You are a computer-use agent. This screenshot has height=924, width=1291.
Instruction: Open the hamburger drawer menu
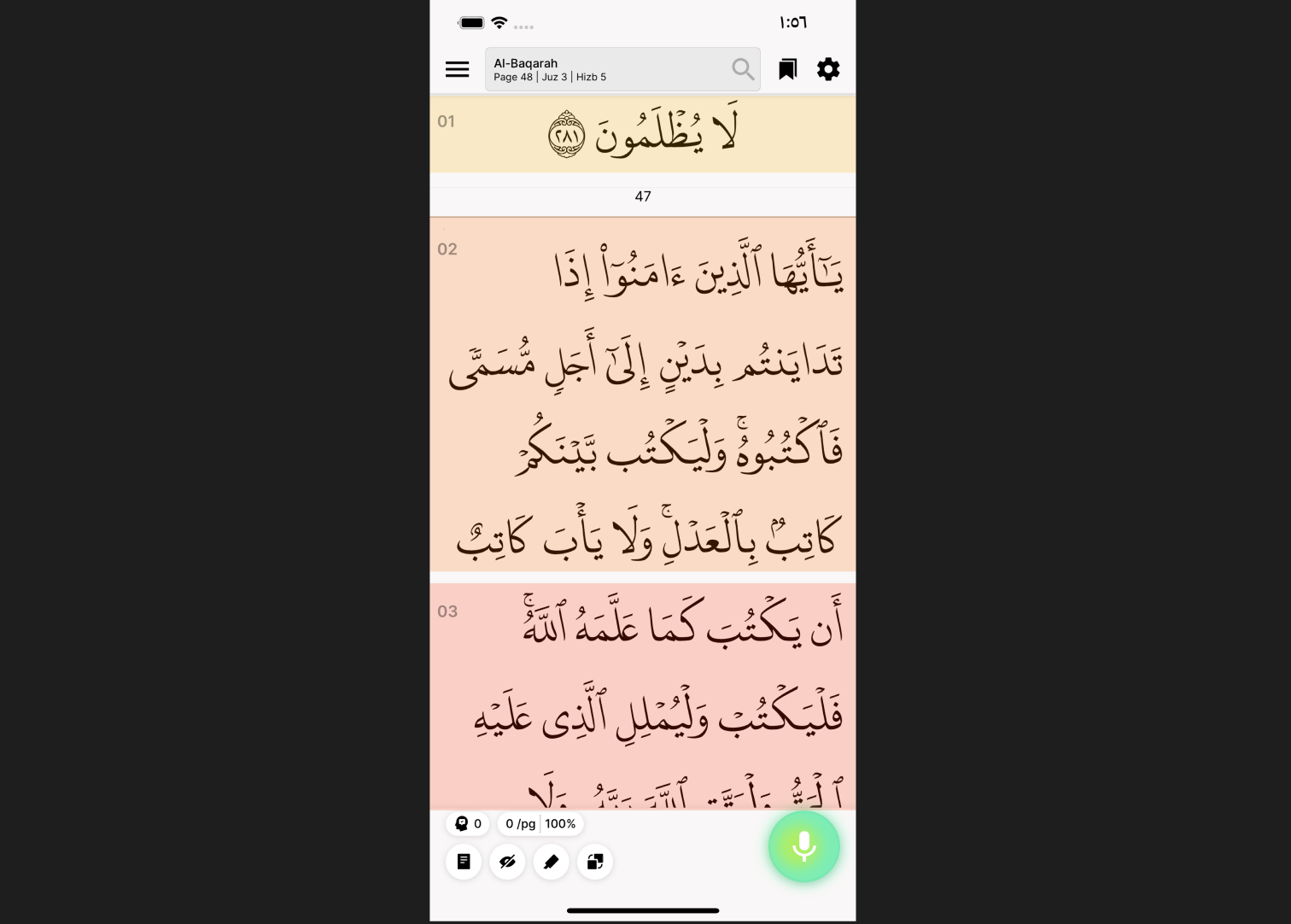coord(457,69)
